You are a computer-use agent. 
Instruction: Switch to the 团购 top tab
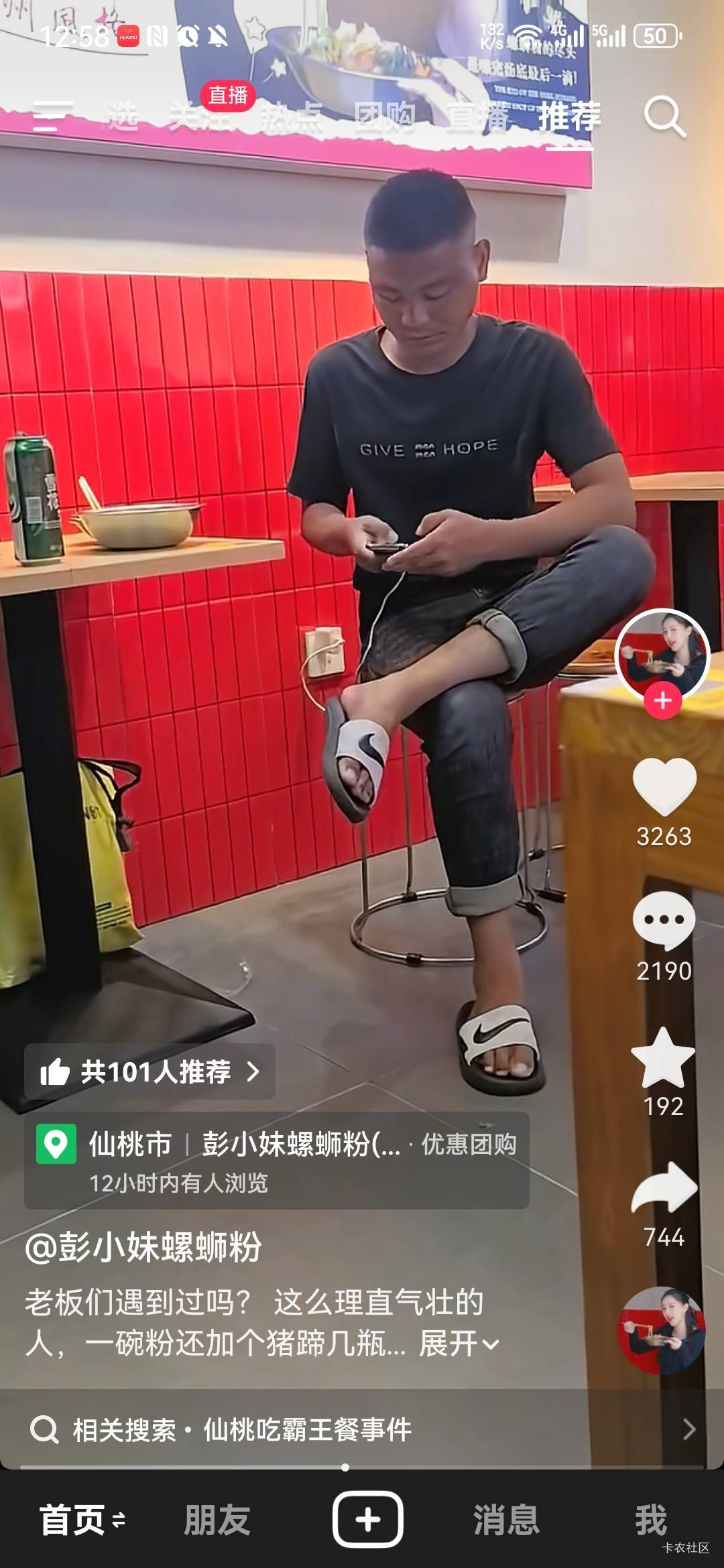click(385, 117)
